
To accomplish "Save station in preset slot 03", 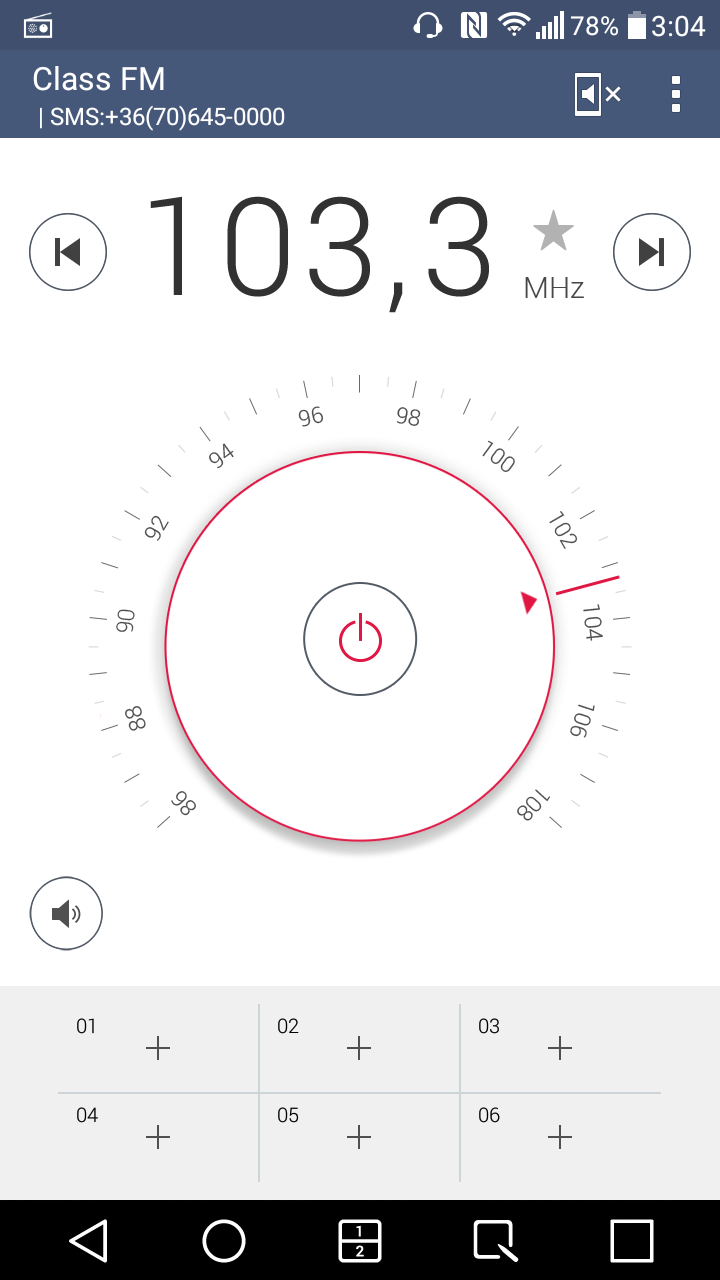I will click(x=560, y=1048).
